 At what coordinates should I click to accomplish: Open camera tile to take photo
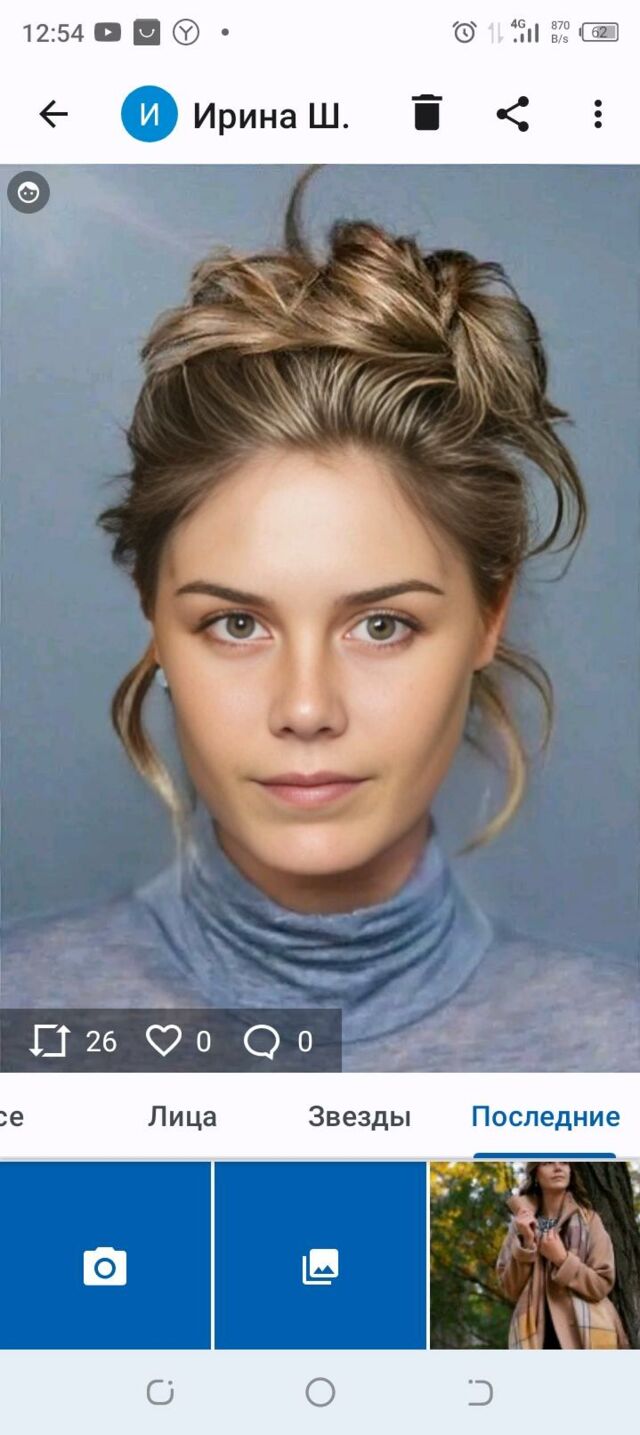click(x=105, y=1267)
